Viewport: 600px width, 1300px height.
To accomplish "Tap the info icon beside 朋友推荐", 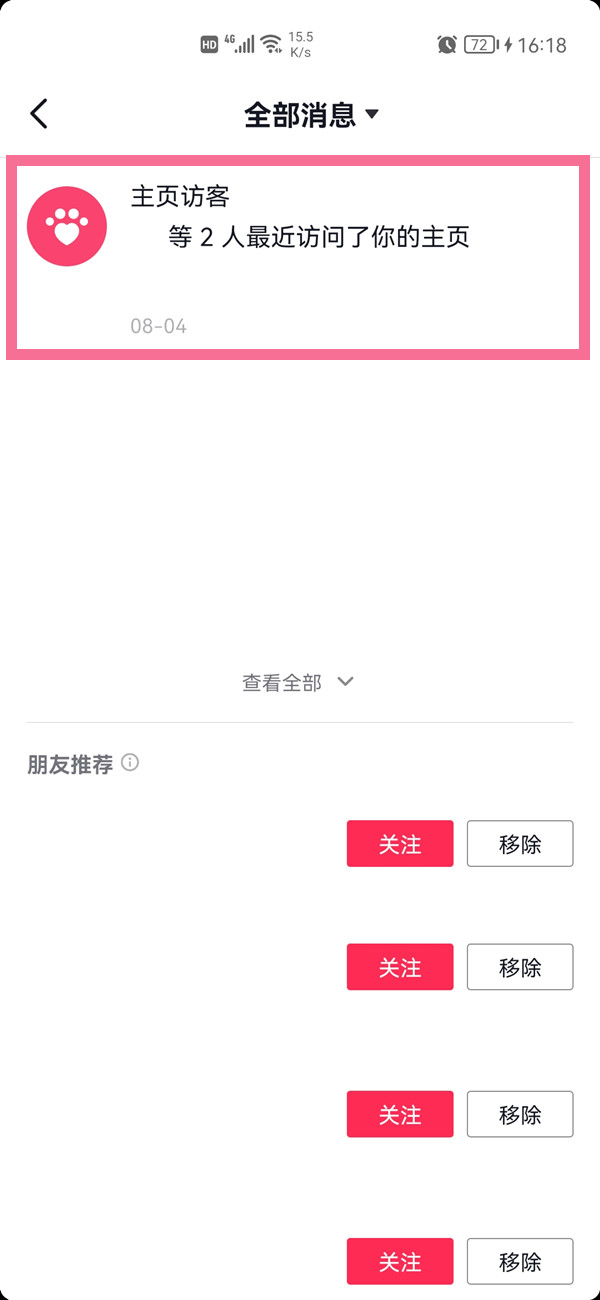I will click(130, 763).
